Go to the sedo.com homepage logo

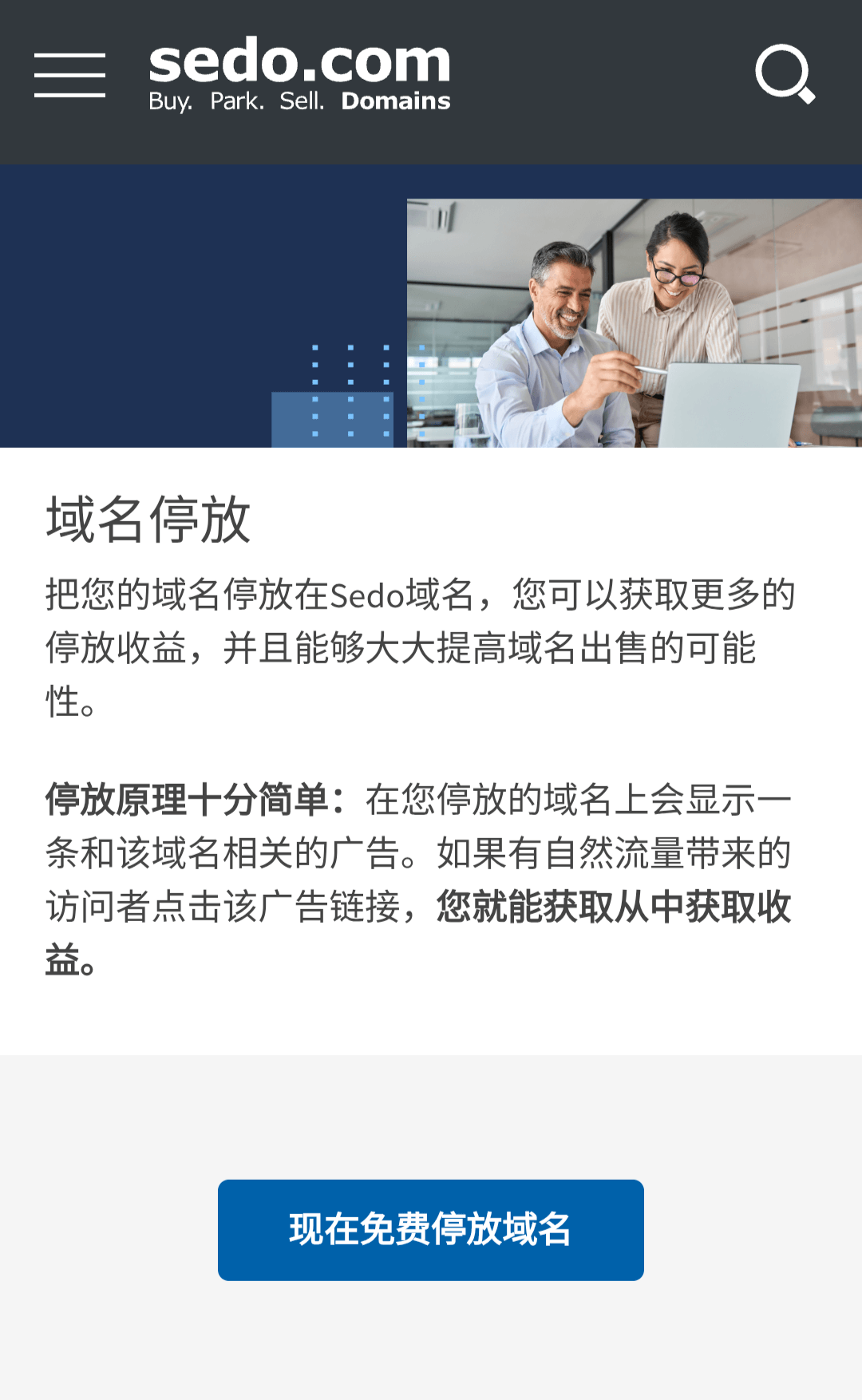[299, 74]
